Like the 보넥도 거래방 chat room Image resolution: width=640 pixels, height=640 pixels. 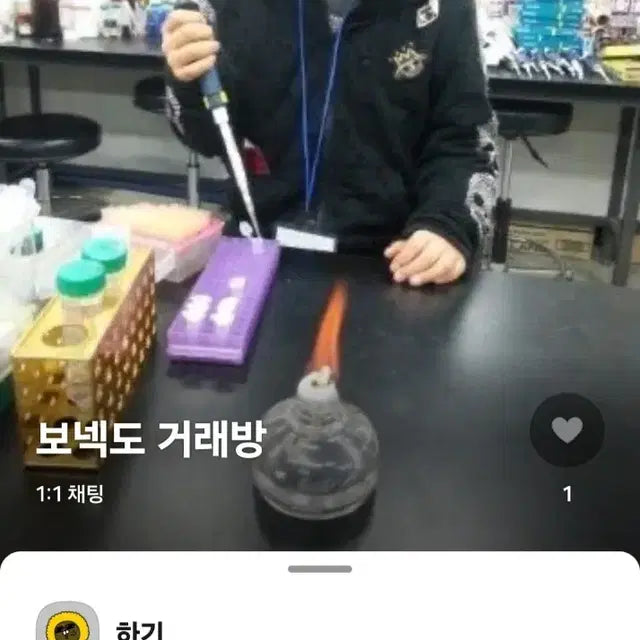[x=567, y=431]
